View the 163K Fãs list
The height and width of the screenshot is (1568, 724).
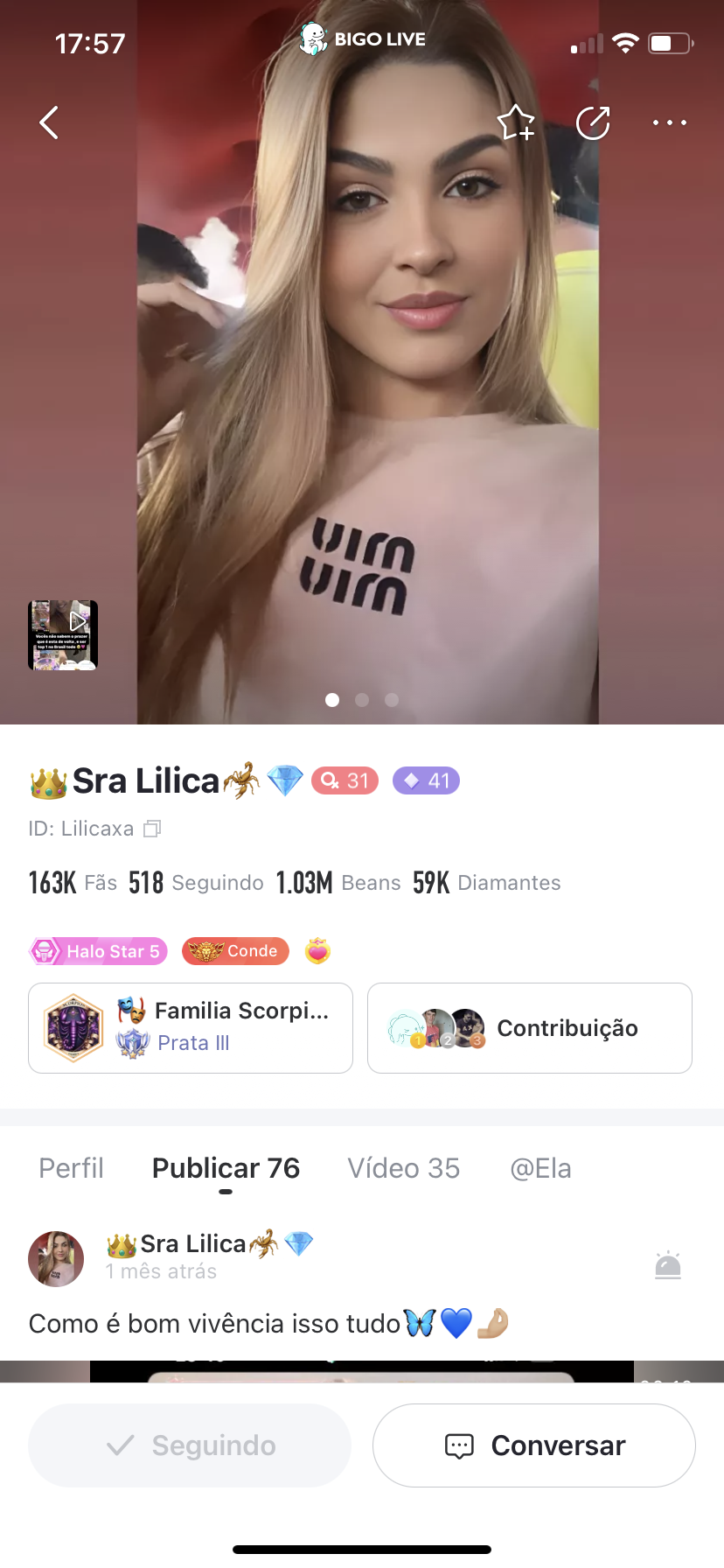[73, 883]
